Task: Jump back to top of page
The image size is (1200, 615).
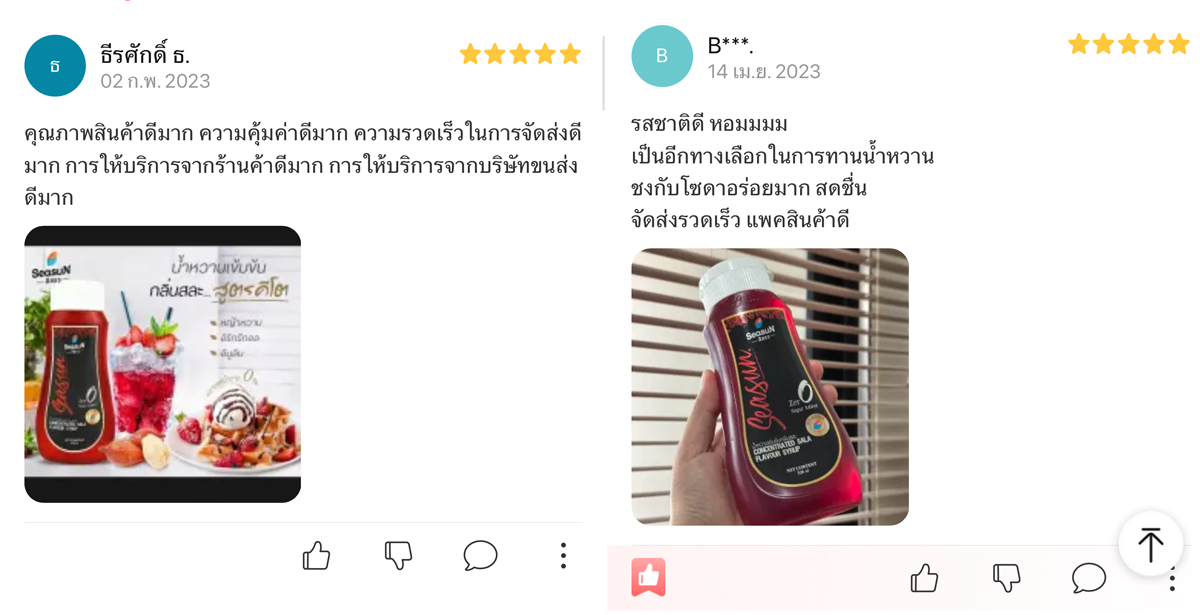Action: (1150, 544)
